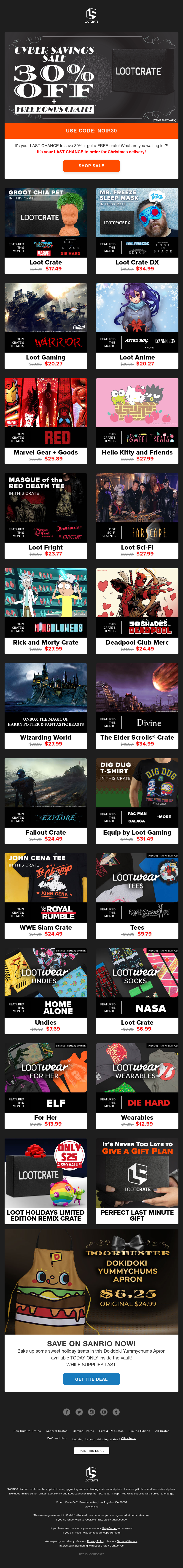Tap the SHOP SALE button
The image size is (183, 1568).
91,166
